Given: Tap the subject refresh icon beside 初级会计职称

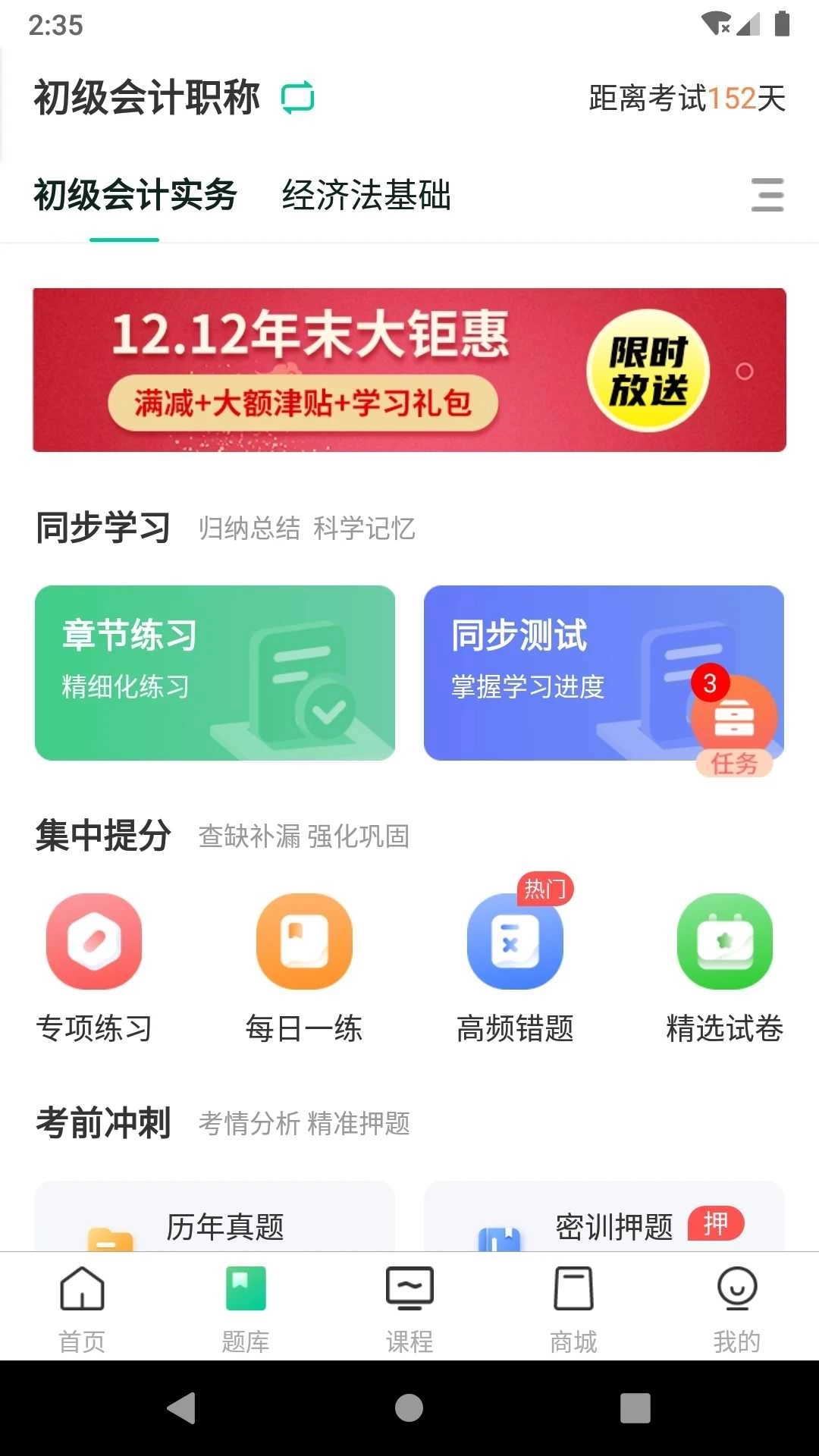Looking at the screenshot, I should (297, 97).
